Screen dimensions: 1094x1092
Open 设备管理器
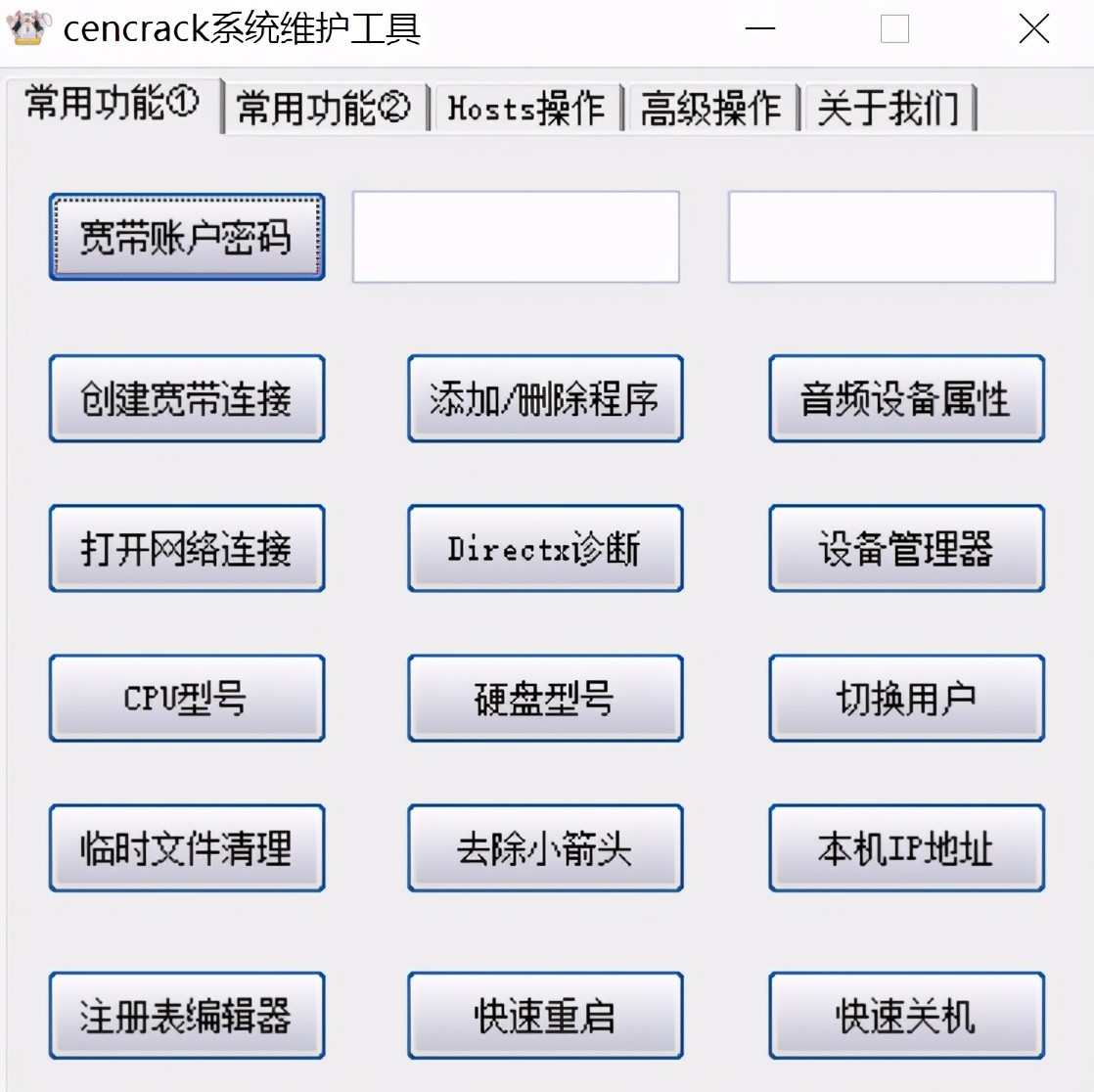[x=906, y=548]
